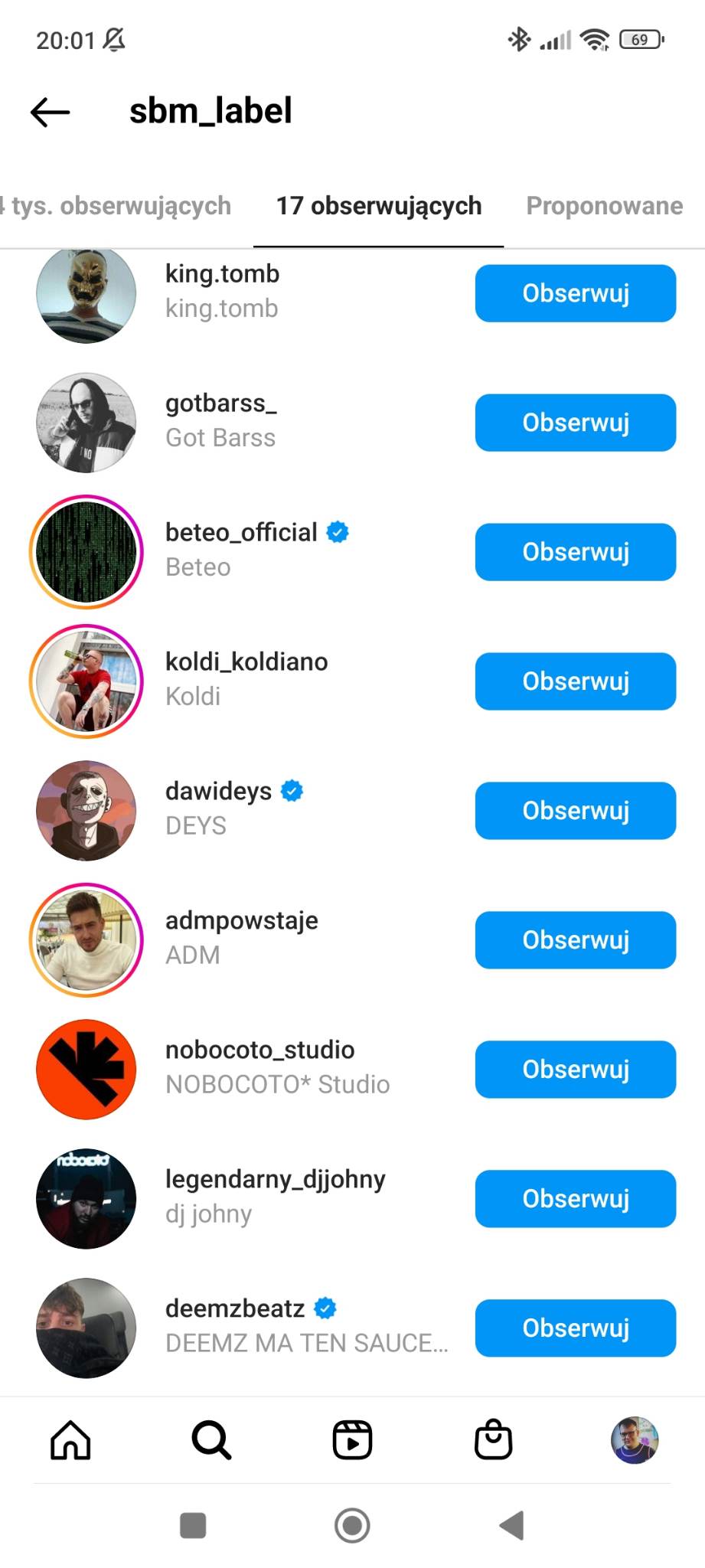The image size is (705, 1568).
Task: Open koldi_koldiano's story from avatar
Action: coord(86,681)
